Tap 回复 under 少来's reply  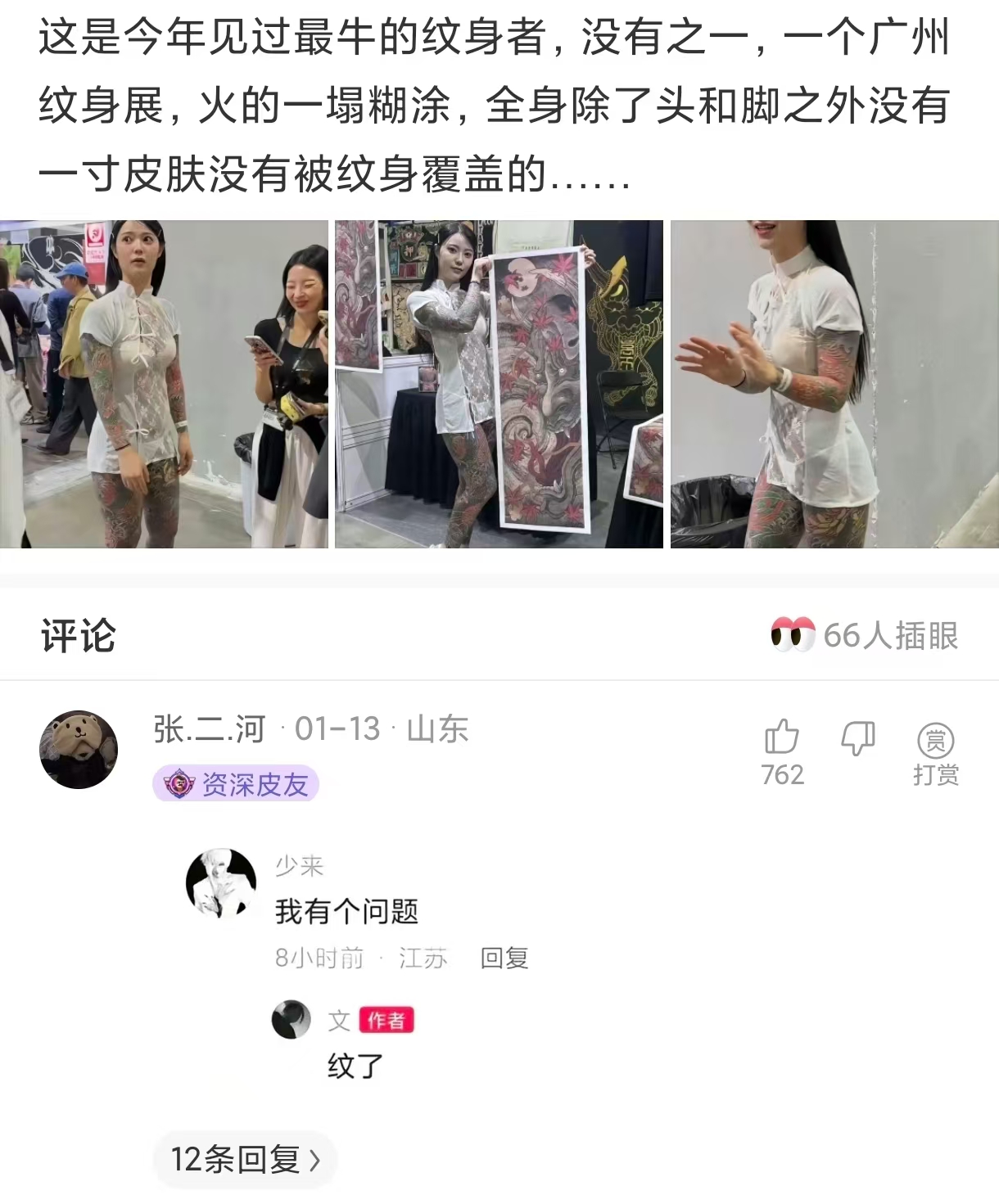504,958
